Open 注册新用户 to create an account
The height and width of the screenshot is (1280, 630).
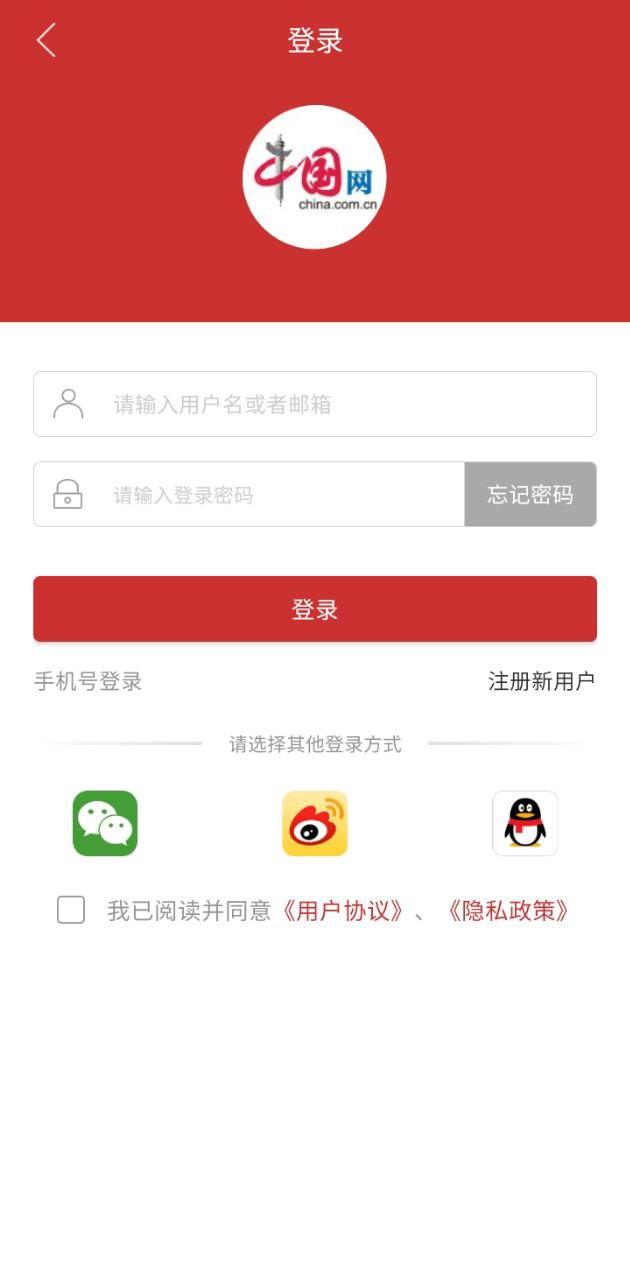tap(541, 682)
